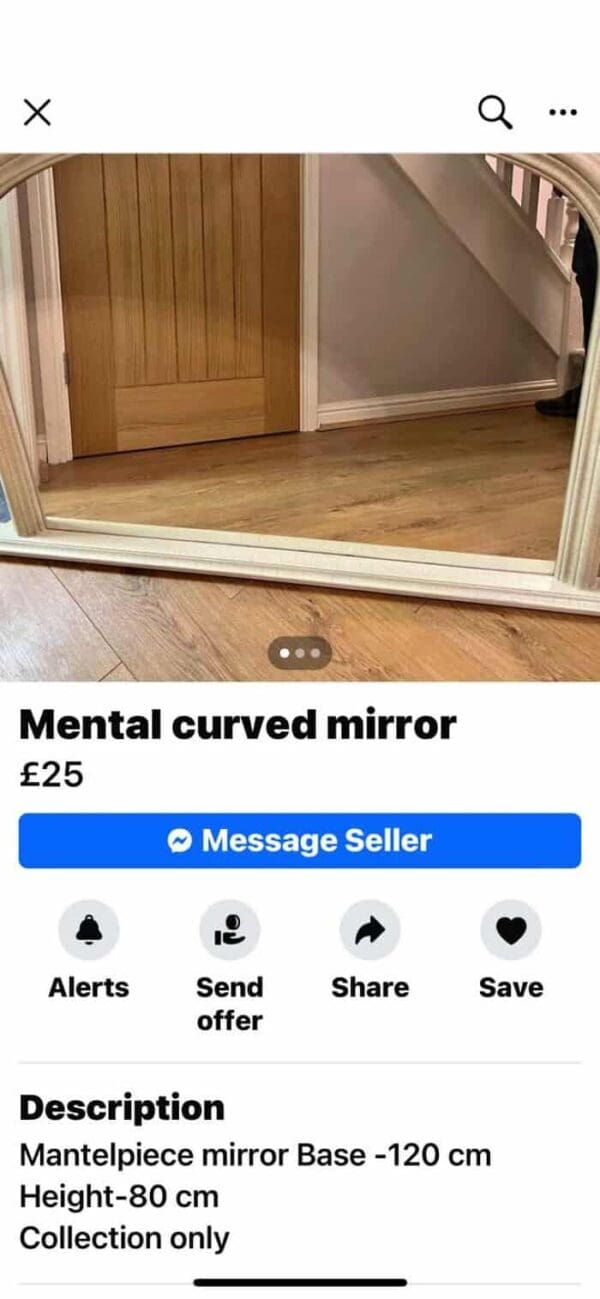The height and width of the screenshot is (1299, 600).
Task: Turn on Alerts for this listing
Action: [89, 930]
